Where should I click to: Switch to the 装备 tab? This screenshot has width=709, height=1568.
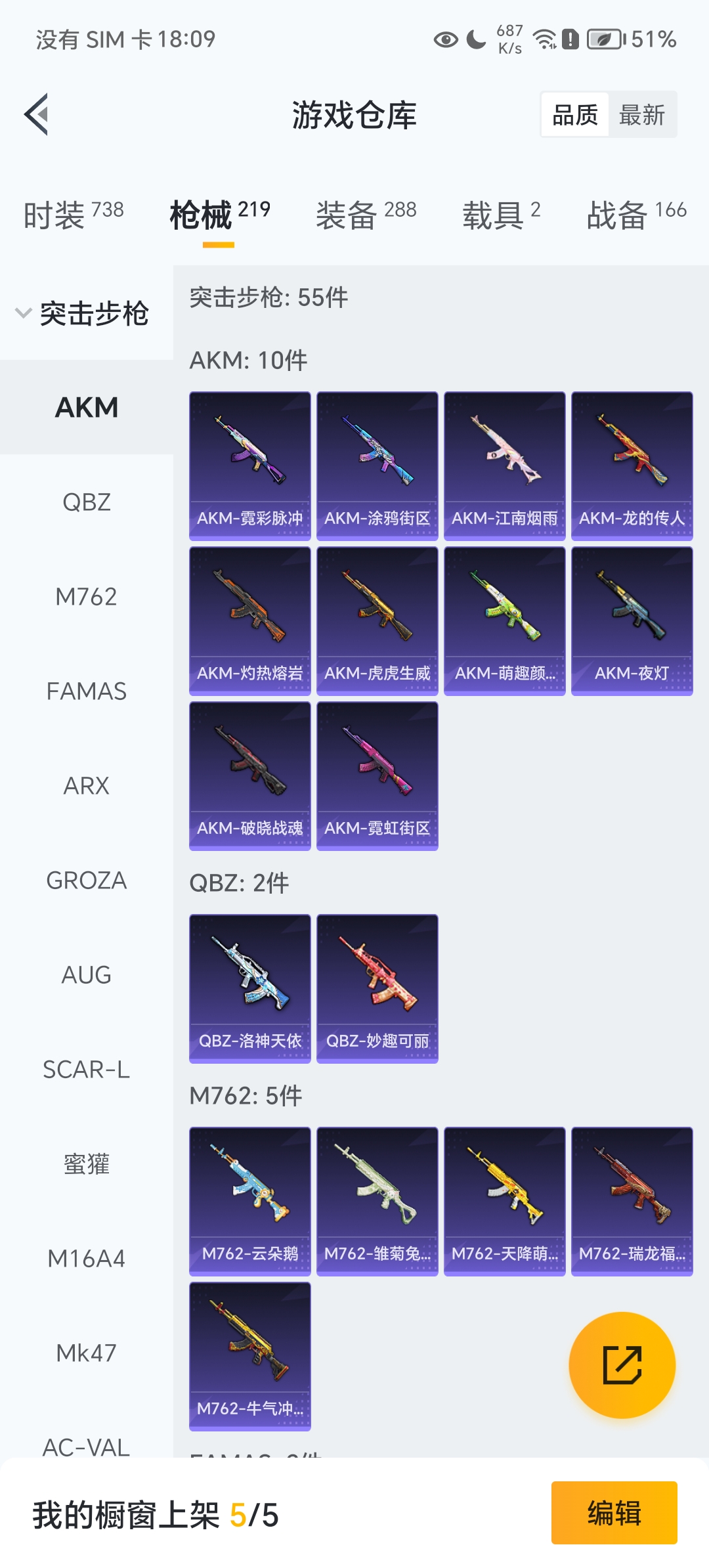click(x=366, y=215)
